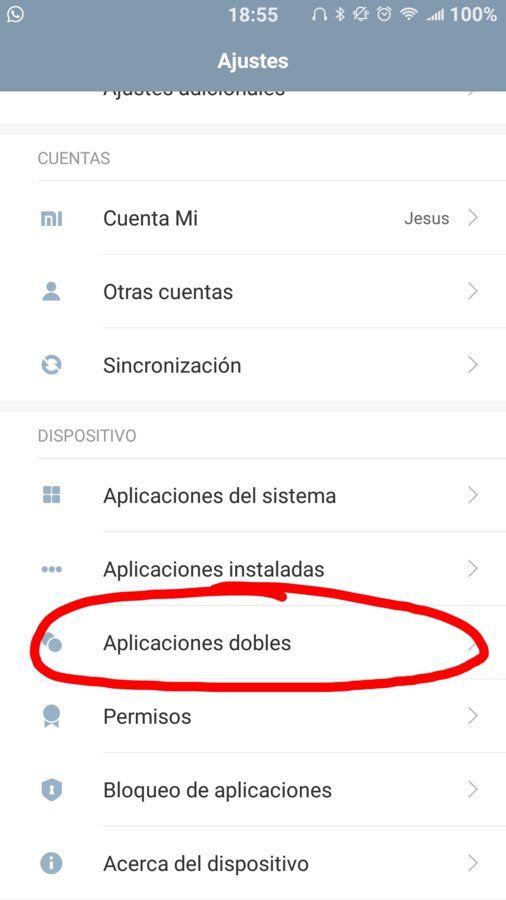The width and height of the screenshot is (506, 900).
Task: Open Sincronización settings
Action: point(253,365)
